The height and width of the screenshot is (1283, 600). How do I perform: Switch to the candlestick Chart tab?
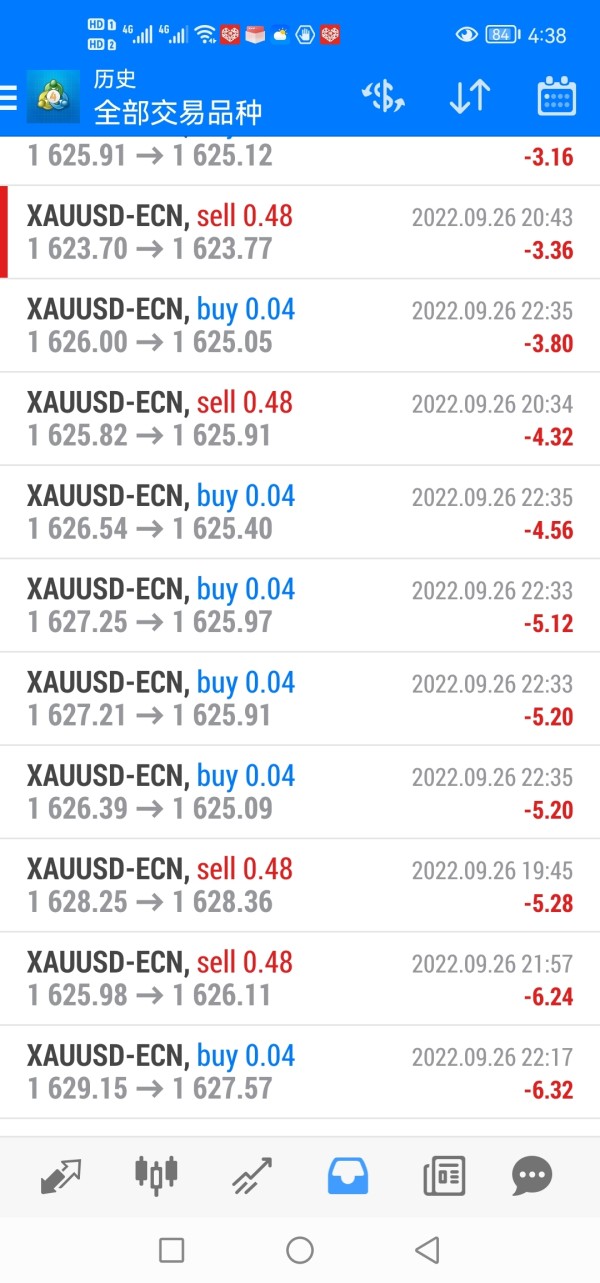(157, 1174)
